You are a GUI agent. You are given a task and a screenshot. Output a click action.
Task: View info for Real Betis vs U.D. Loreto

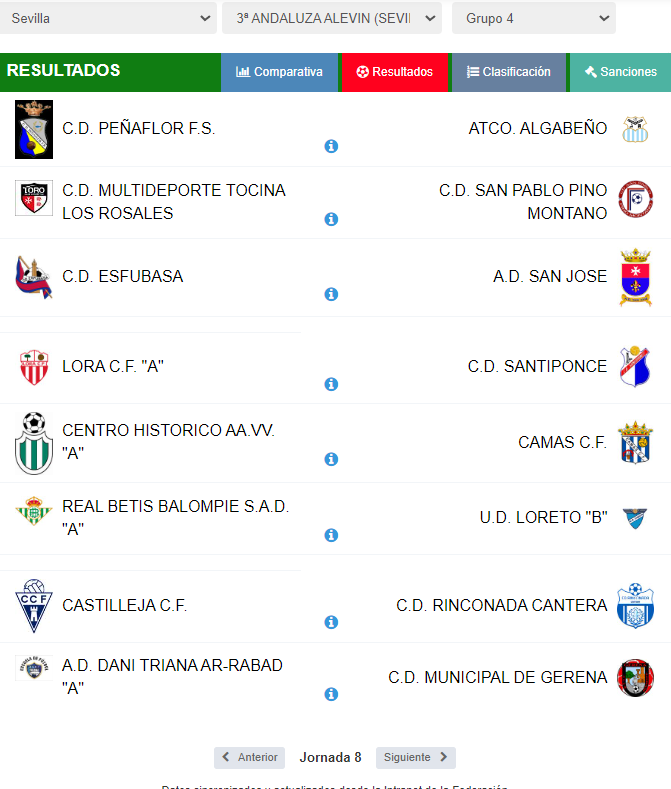coord(331,535)
